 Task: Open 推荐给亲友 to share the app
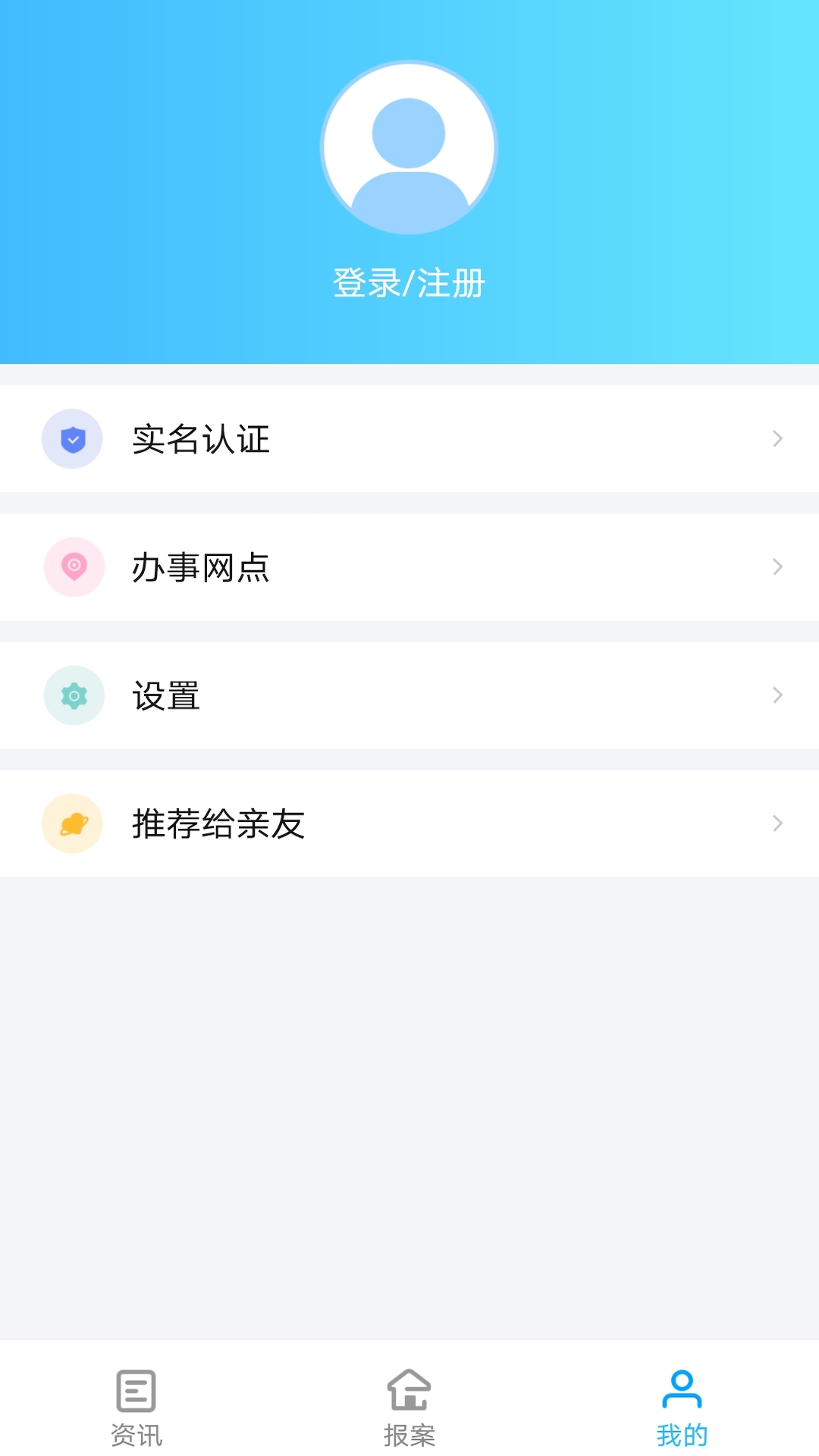click(x=409, y=824)
